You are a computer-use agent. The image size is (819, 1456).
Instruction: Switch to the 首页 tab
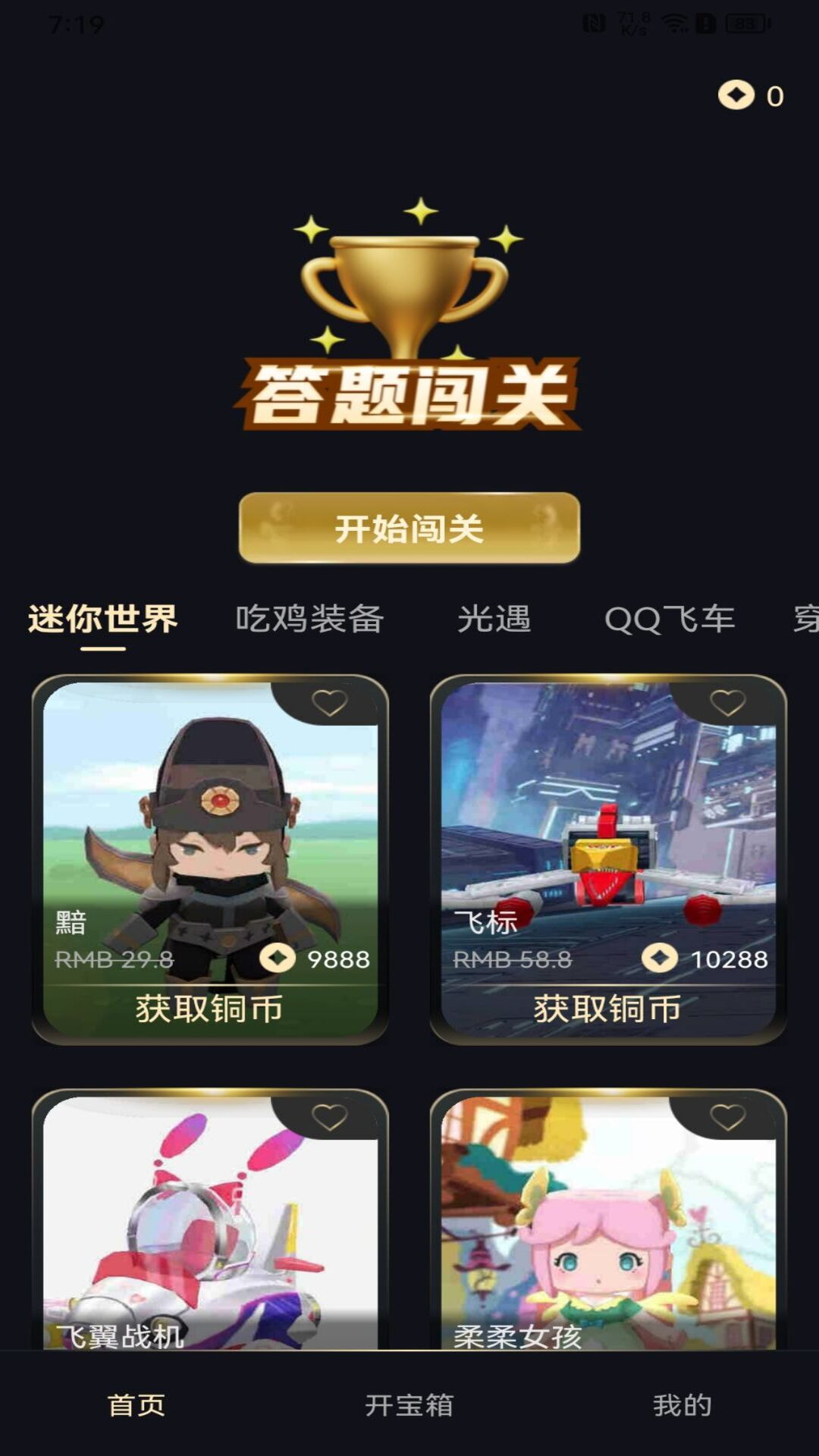coord(136,1404)
